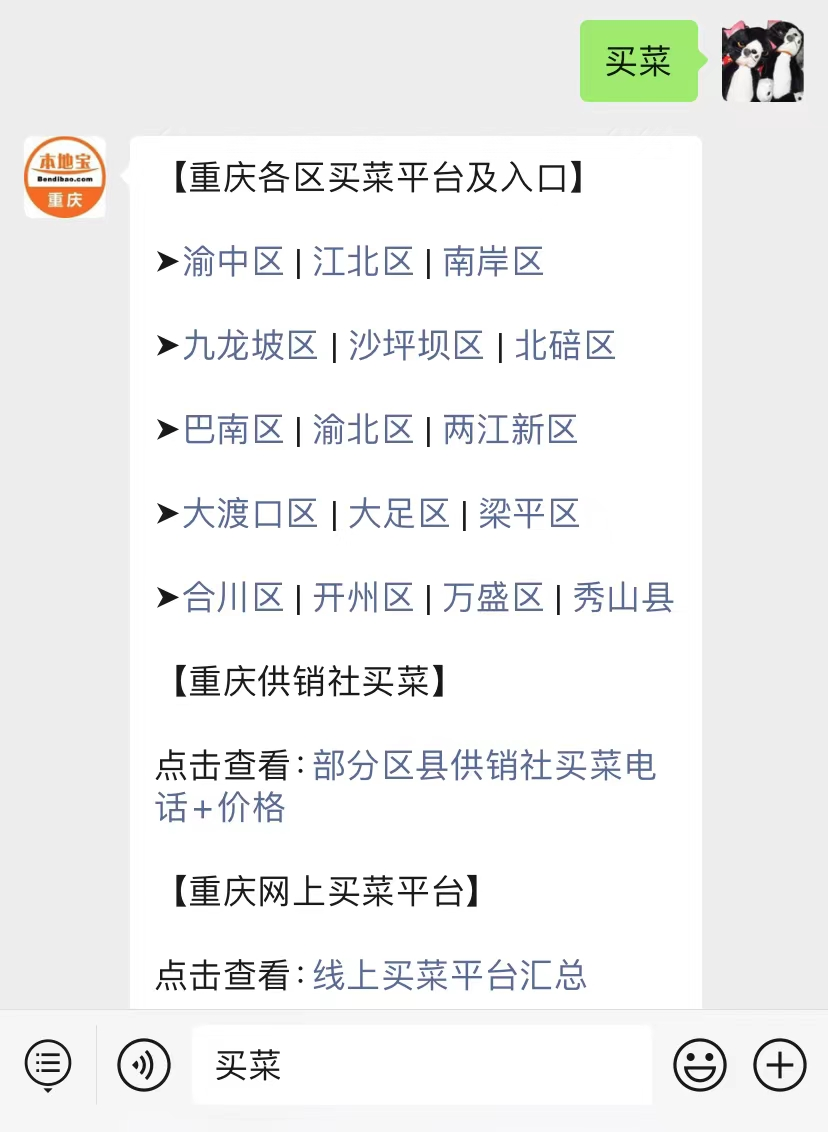Open the 大足区 link
This screenshot has height=1132, width=828.
(x=399, y=514)
